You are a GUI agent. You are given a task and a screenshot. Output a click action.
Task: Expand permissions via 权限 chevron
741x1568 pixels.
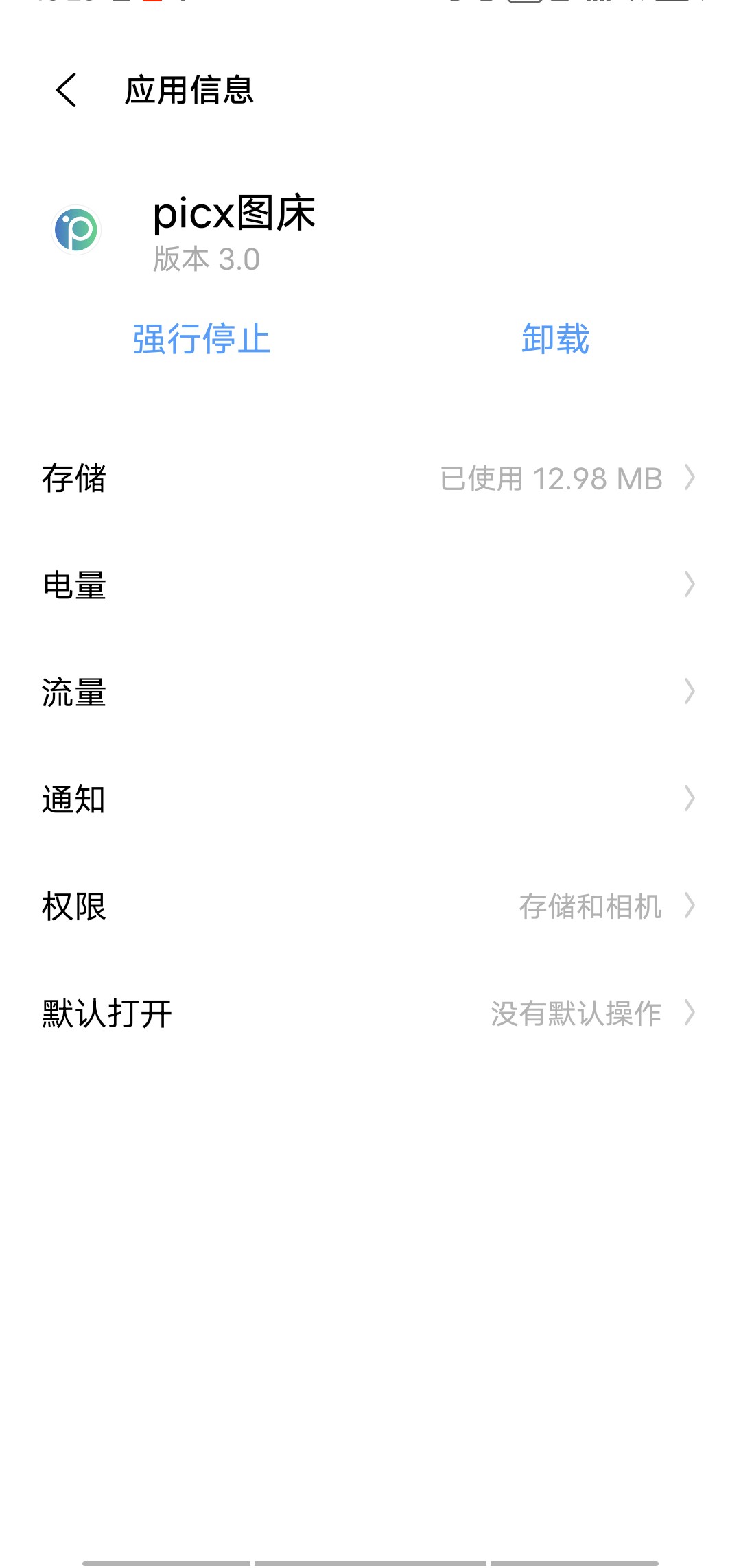coord(692,907)
